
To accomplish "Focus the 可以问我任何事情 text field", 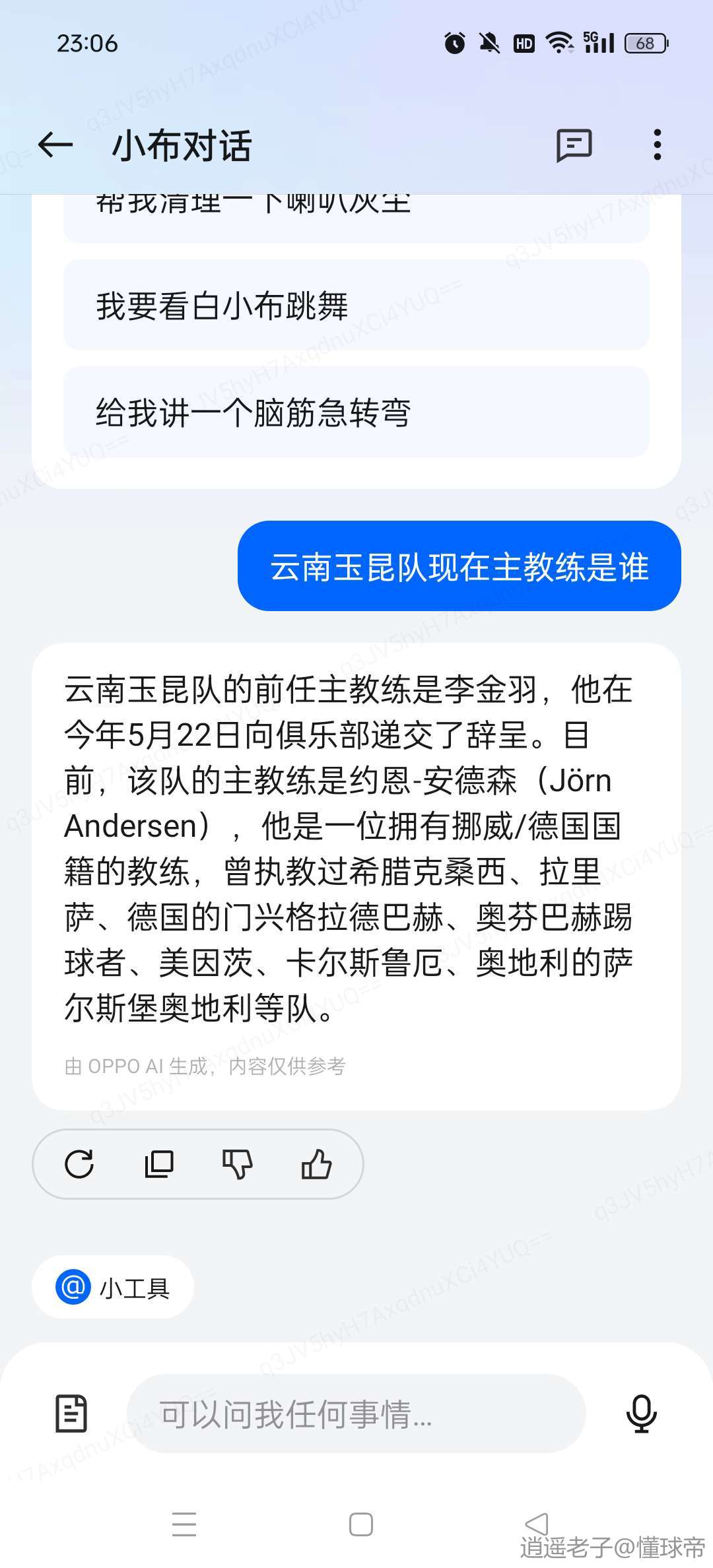I will pos(356,1414).
